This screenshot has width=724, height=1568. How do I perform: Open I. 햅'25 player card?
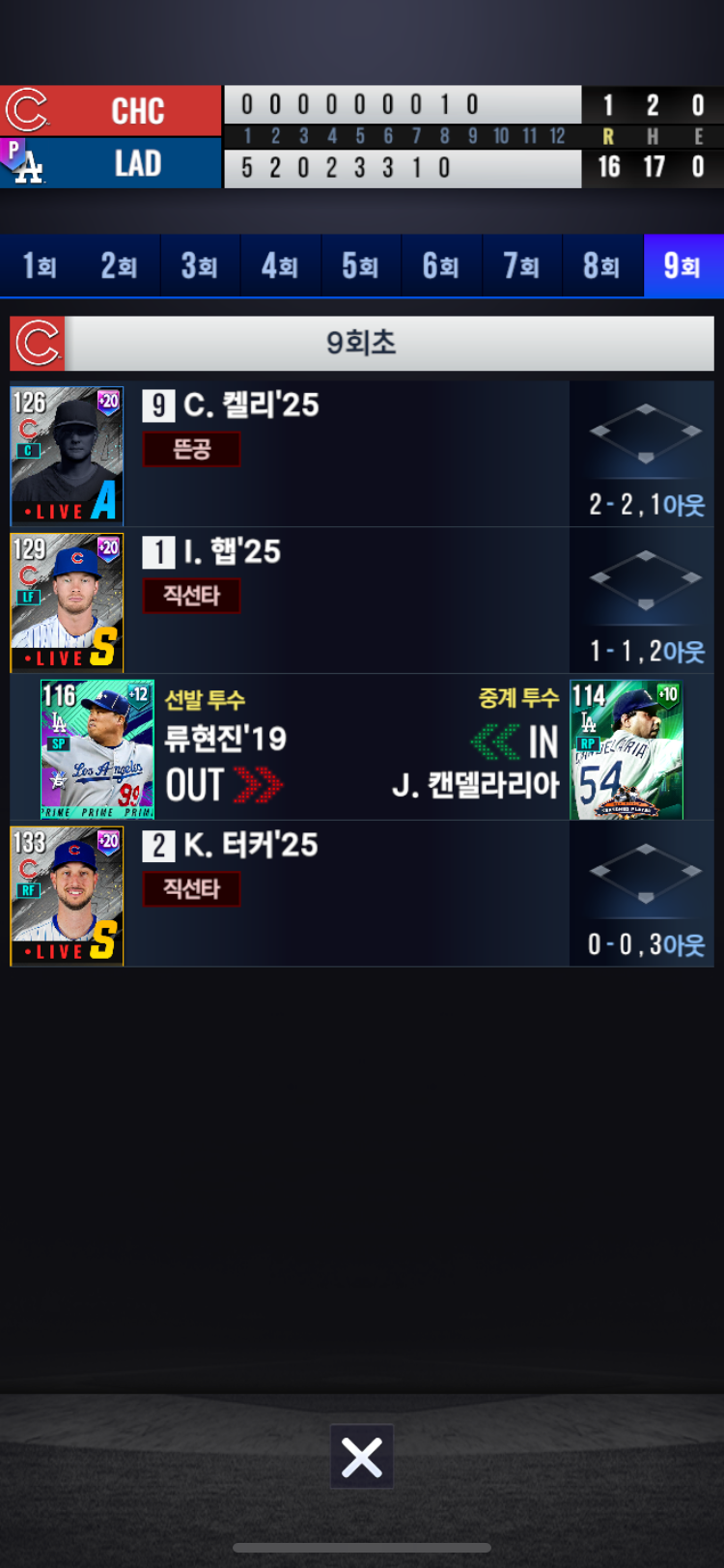coord(67,602)
